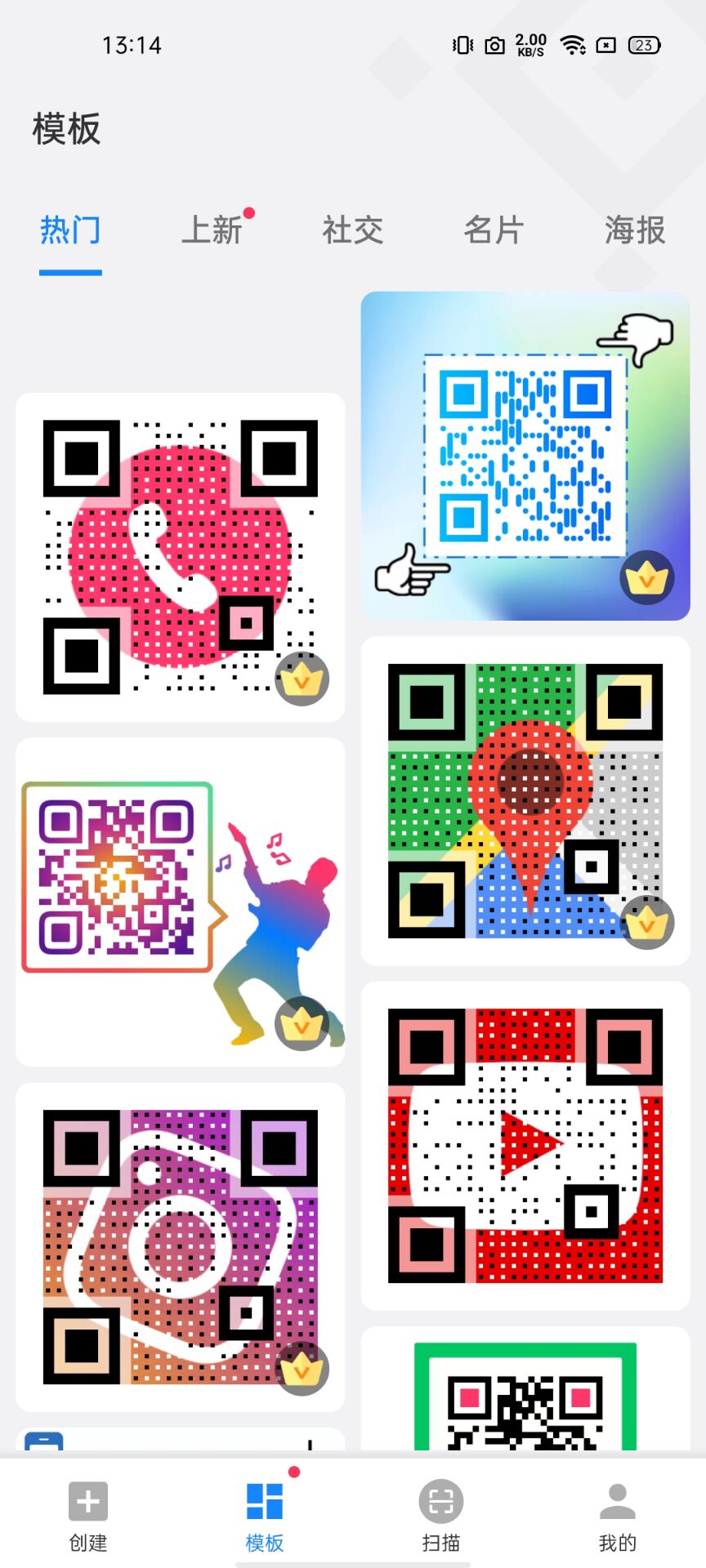The image size is (706, 1568).
Task: Switch to the 名片 tab
Action: (x=494, y=231)
